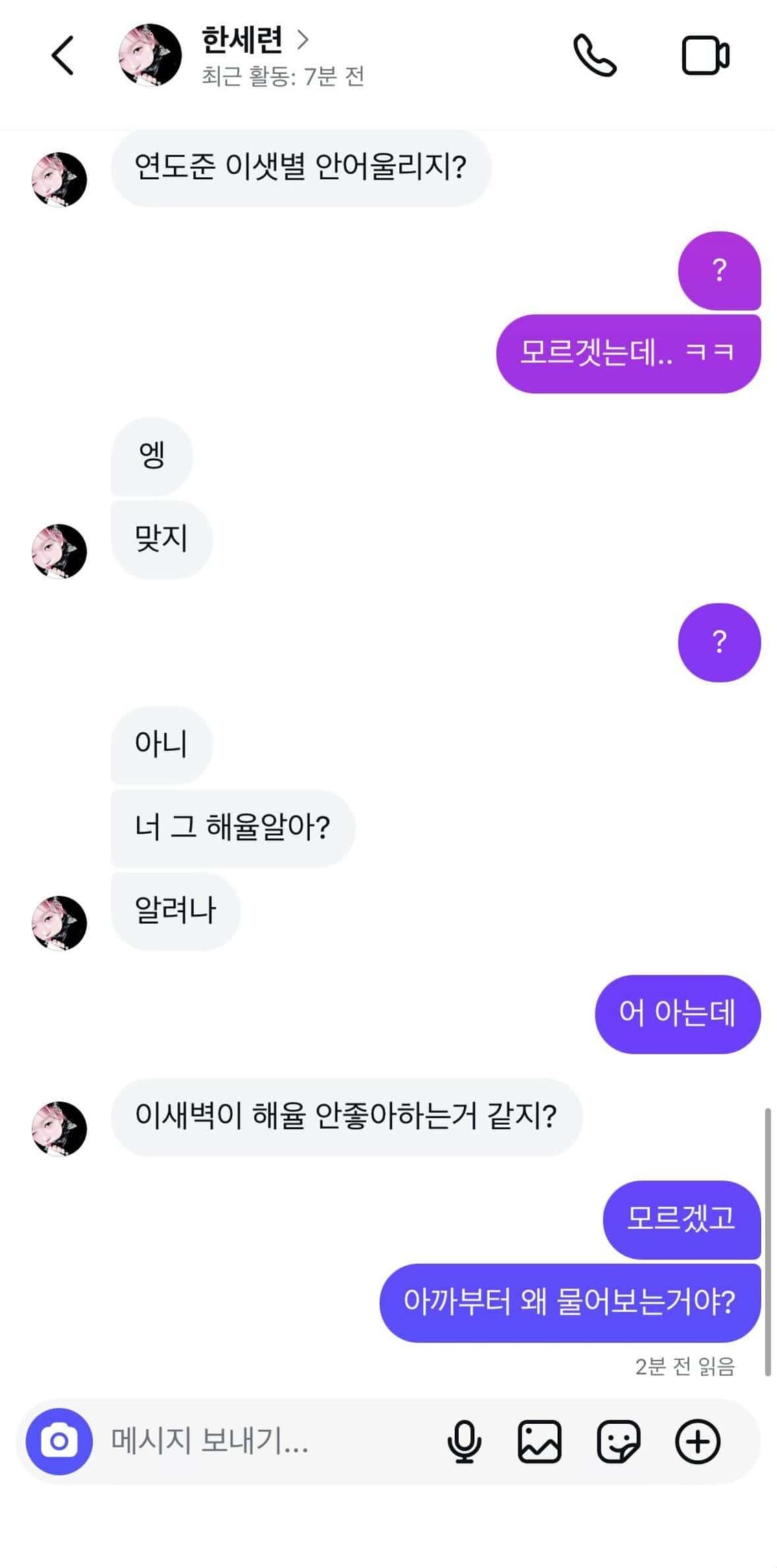Image resolution: width=777 pixels, height=1568 pixels.
Task: Open 한세련's profile from the header name
Action: click(x=242, y=40)
